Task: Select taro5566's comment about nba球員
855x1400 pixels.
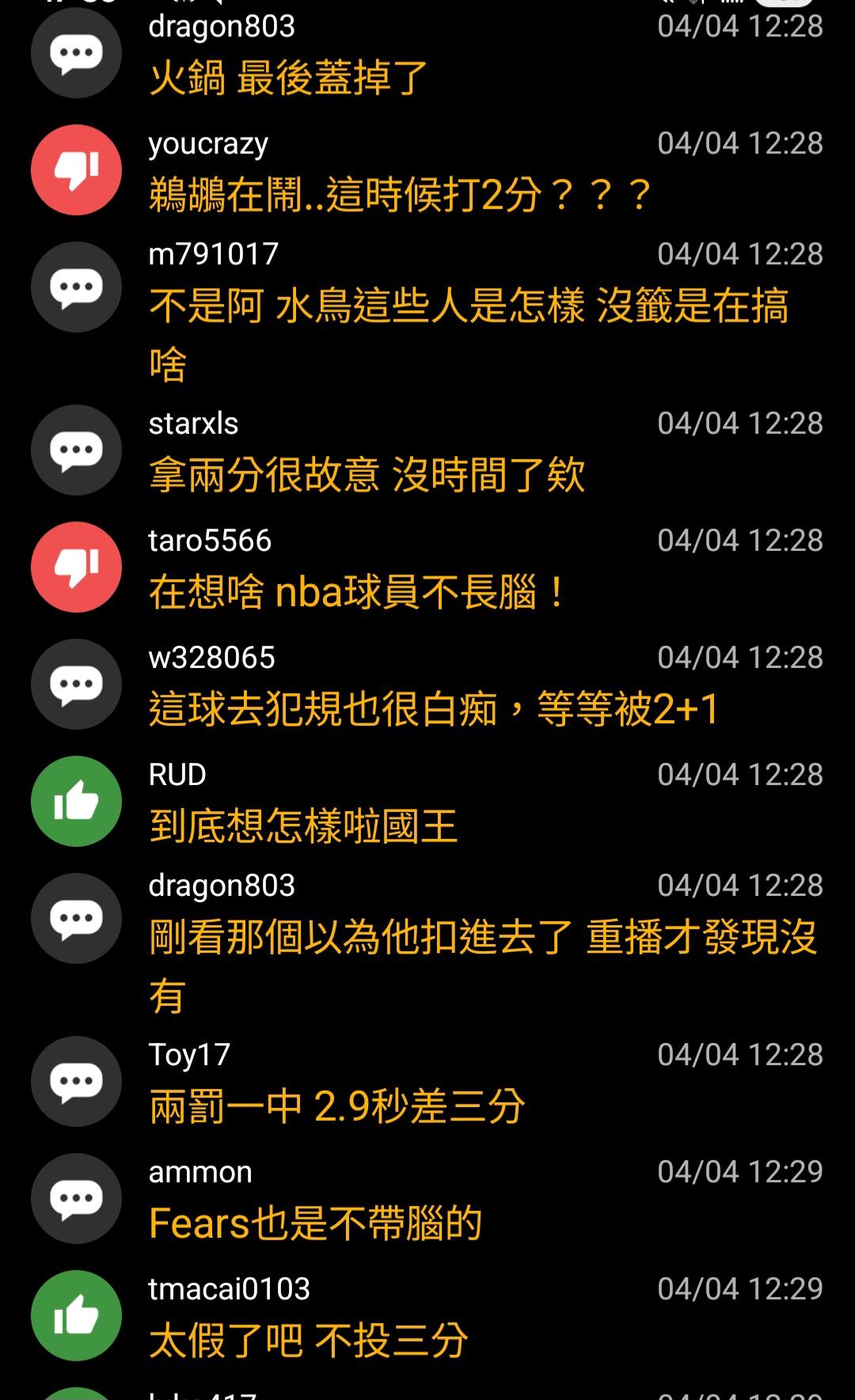Action: 356,592
